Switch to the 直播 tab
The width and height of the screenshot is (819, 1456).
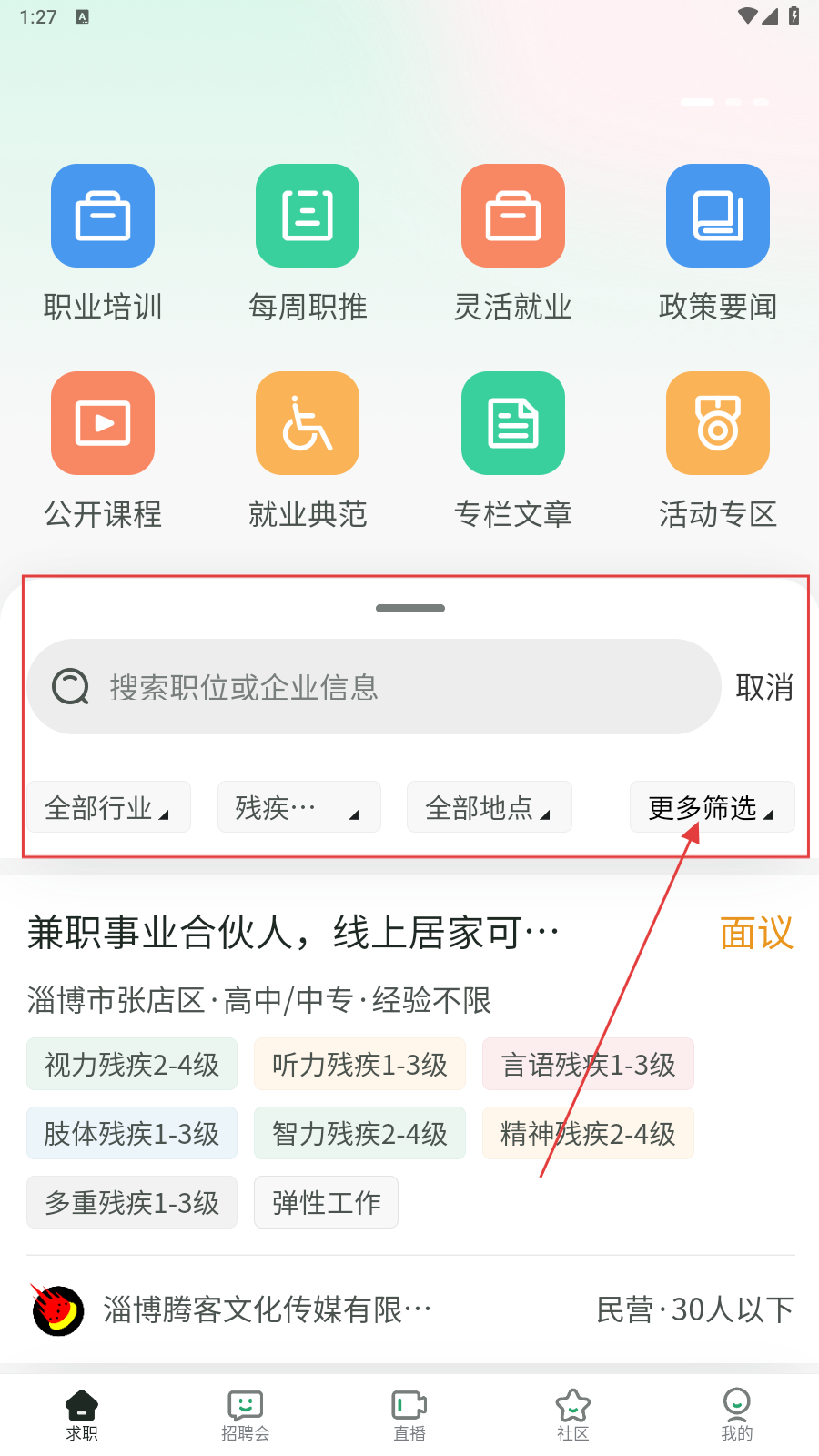[x=409, y=1415]
